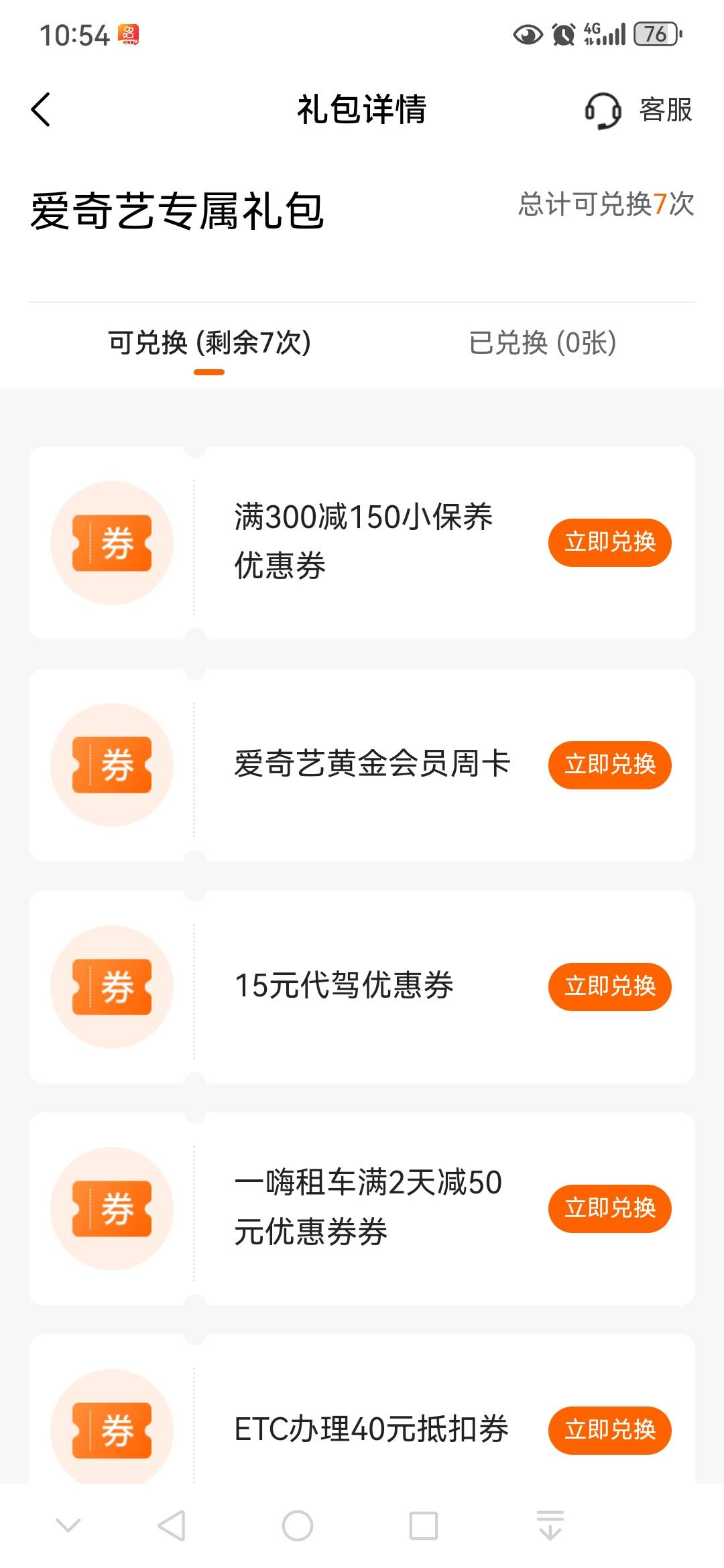
Task: Go back using the top-left arrow
Action: click(x=41, y=109)
